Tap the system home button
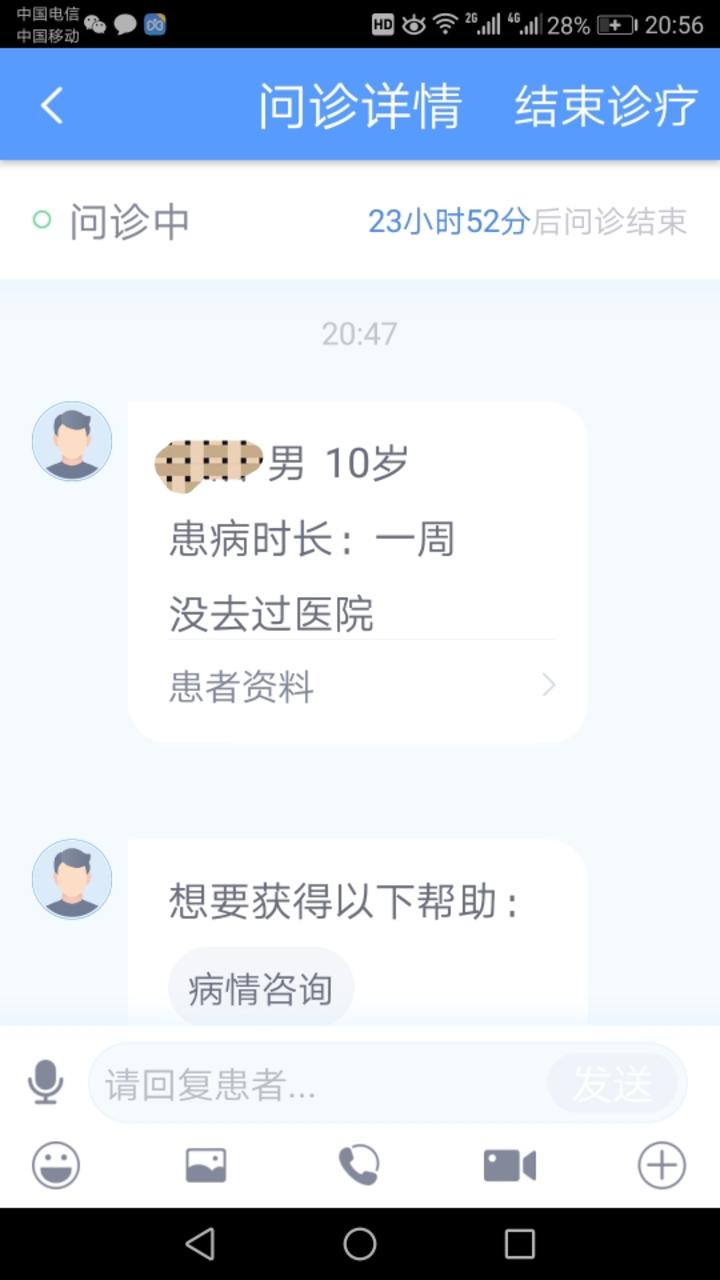 pos(360,1244)
